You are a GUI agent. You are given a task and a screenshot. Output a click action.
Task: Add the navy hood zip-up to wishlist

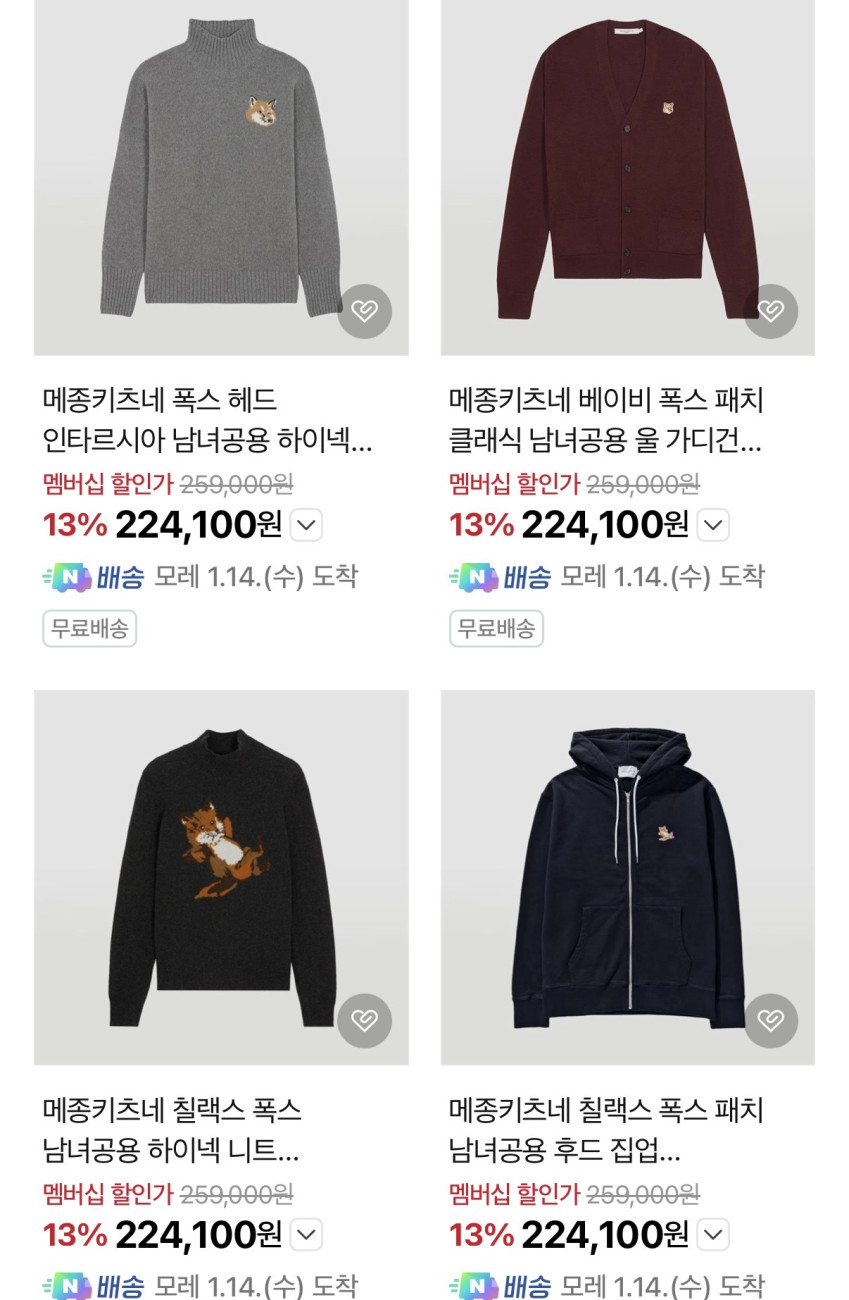(770, 1020)
